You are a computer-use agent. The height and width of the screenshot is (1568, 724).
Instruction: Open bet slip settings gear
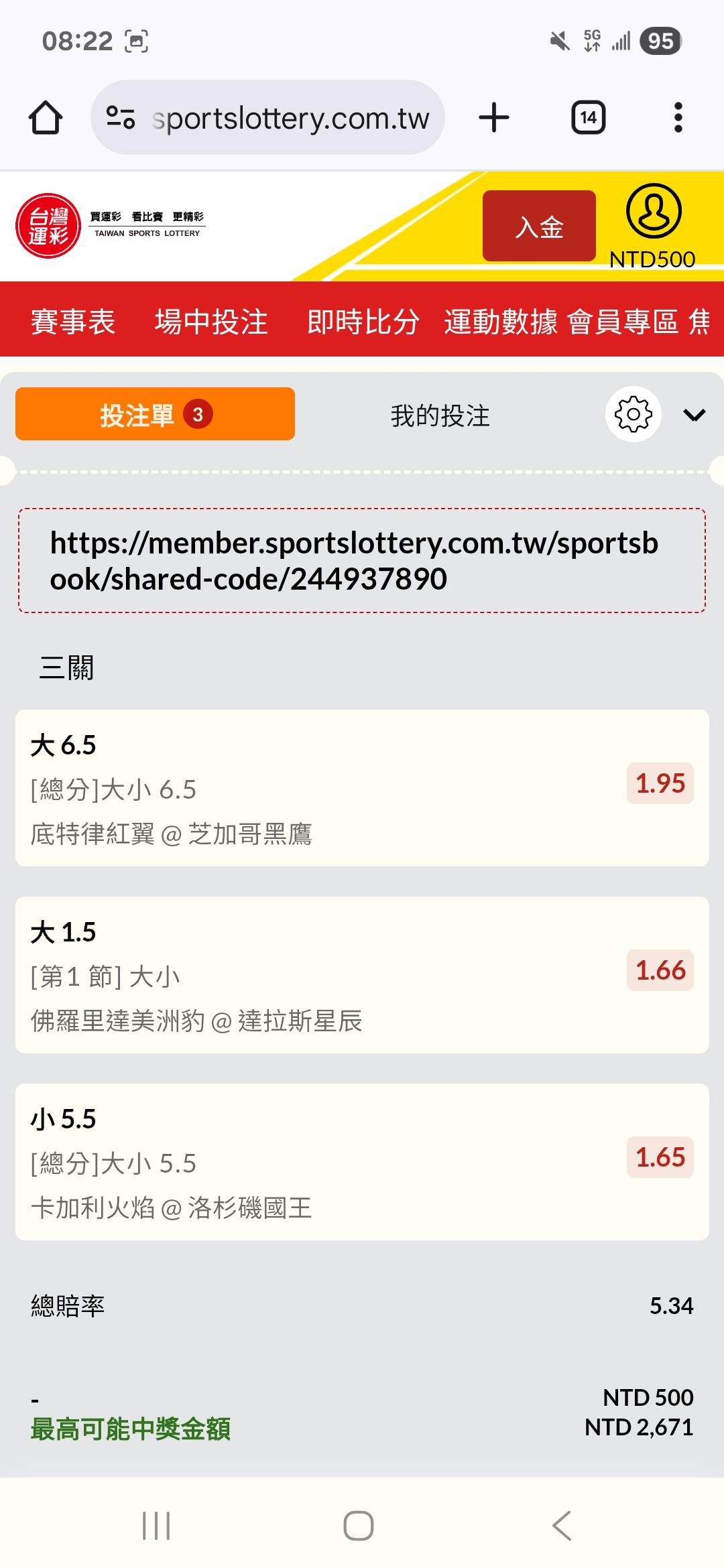click(x=633, y=415)
